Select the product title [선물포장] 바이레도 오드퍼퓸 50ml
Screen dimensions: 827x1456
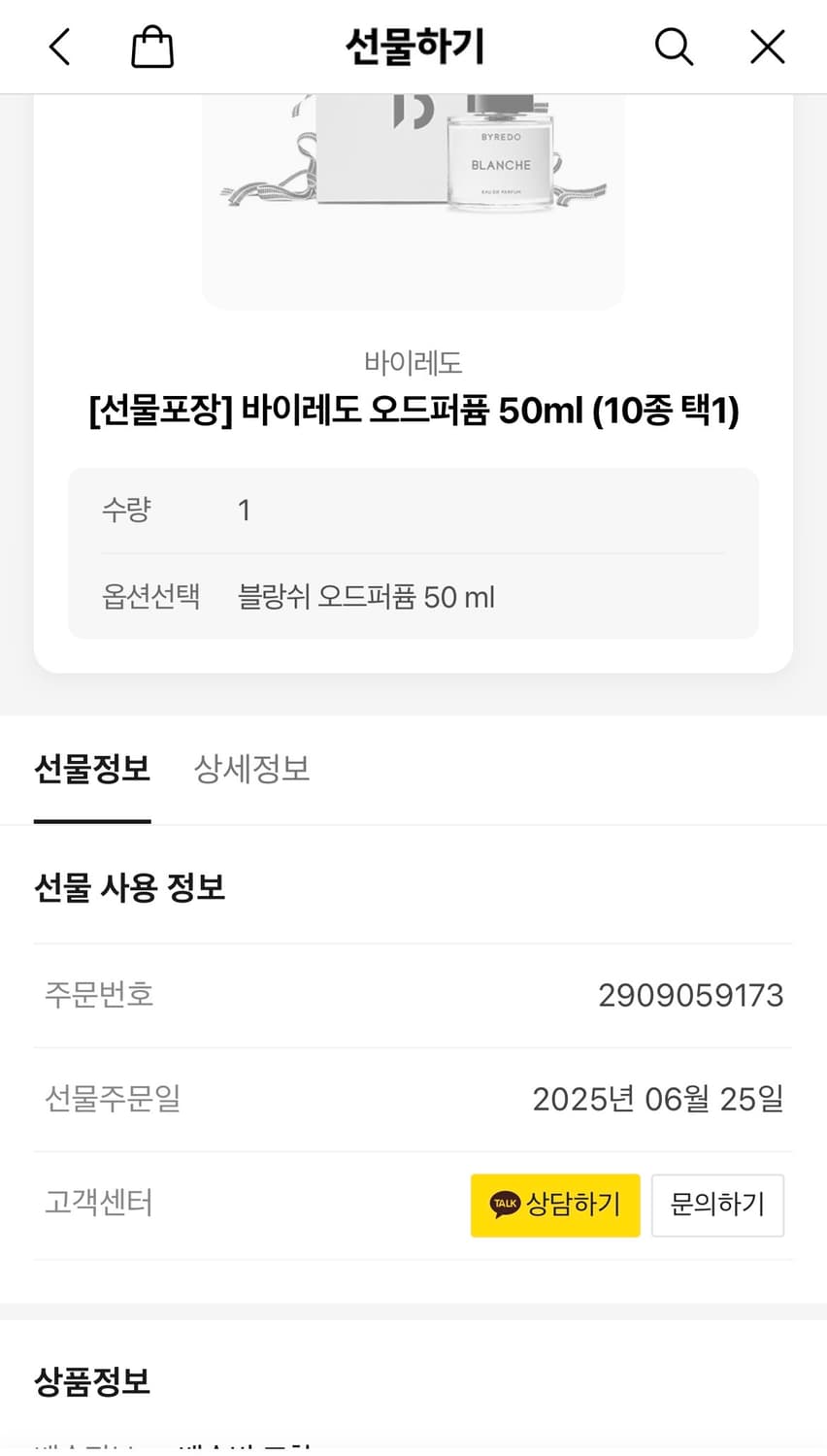[x=413, y=412]
